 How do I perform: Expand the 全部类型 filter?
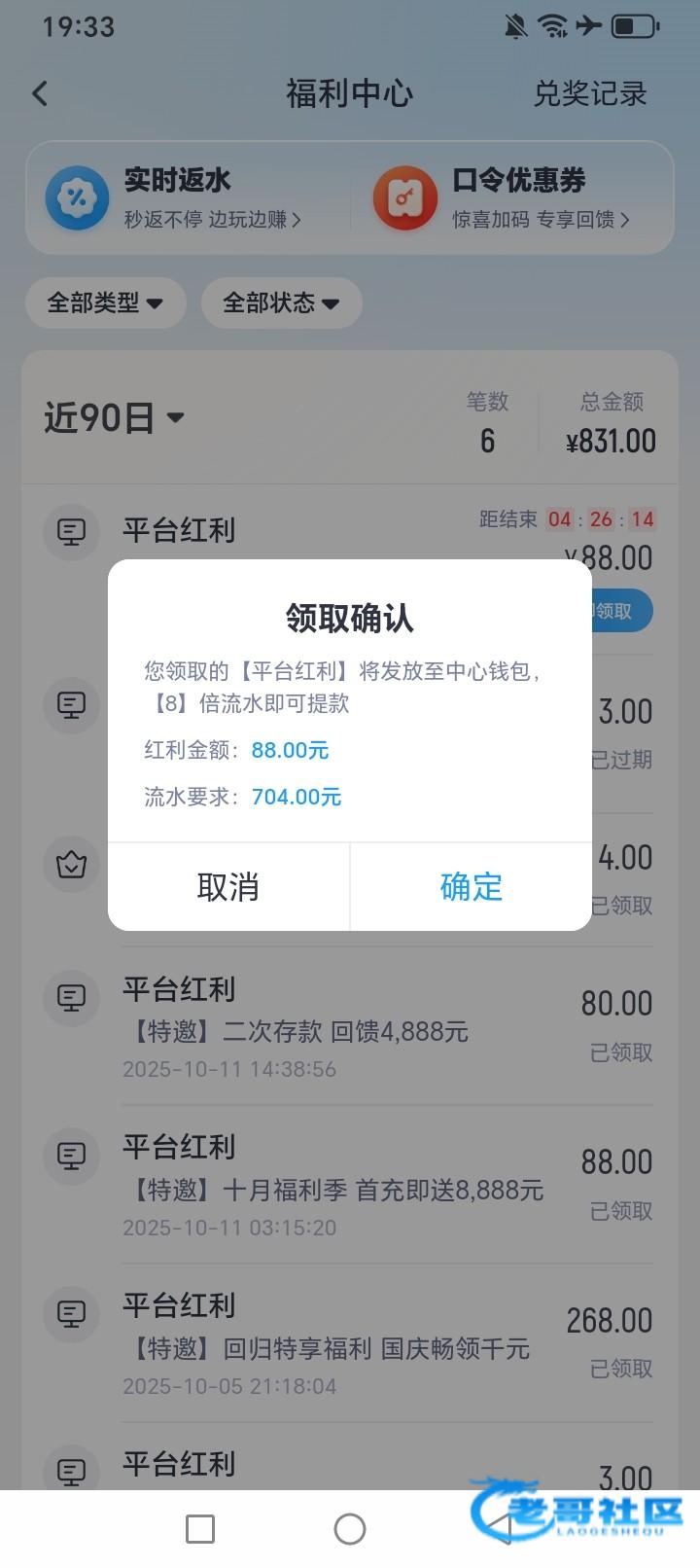pos(105,303)
